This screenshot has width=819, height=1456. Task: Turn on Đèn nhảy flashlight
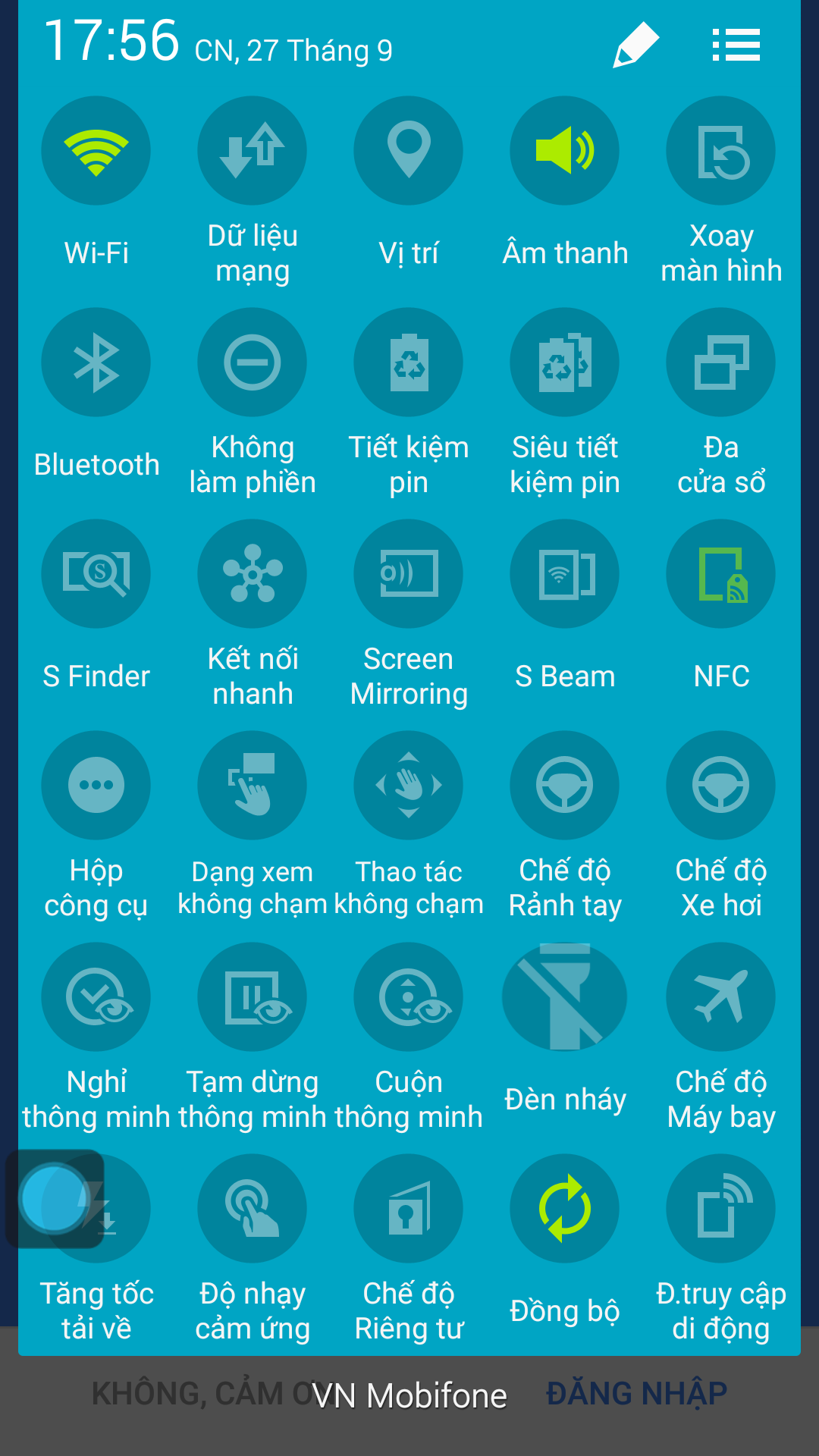tap(565, 997)
